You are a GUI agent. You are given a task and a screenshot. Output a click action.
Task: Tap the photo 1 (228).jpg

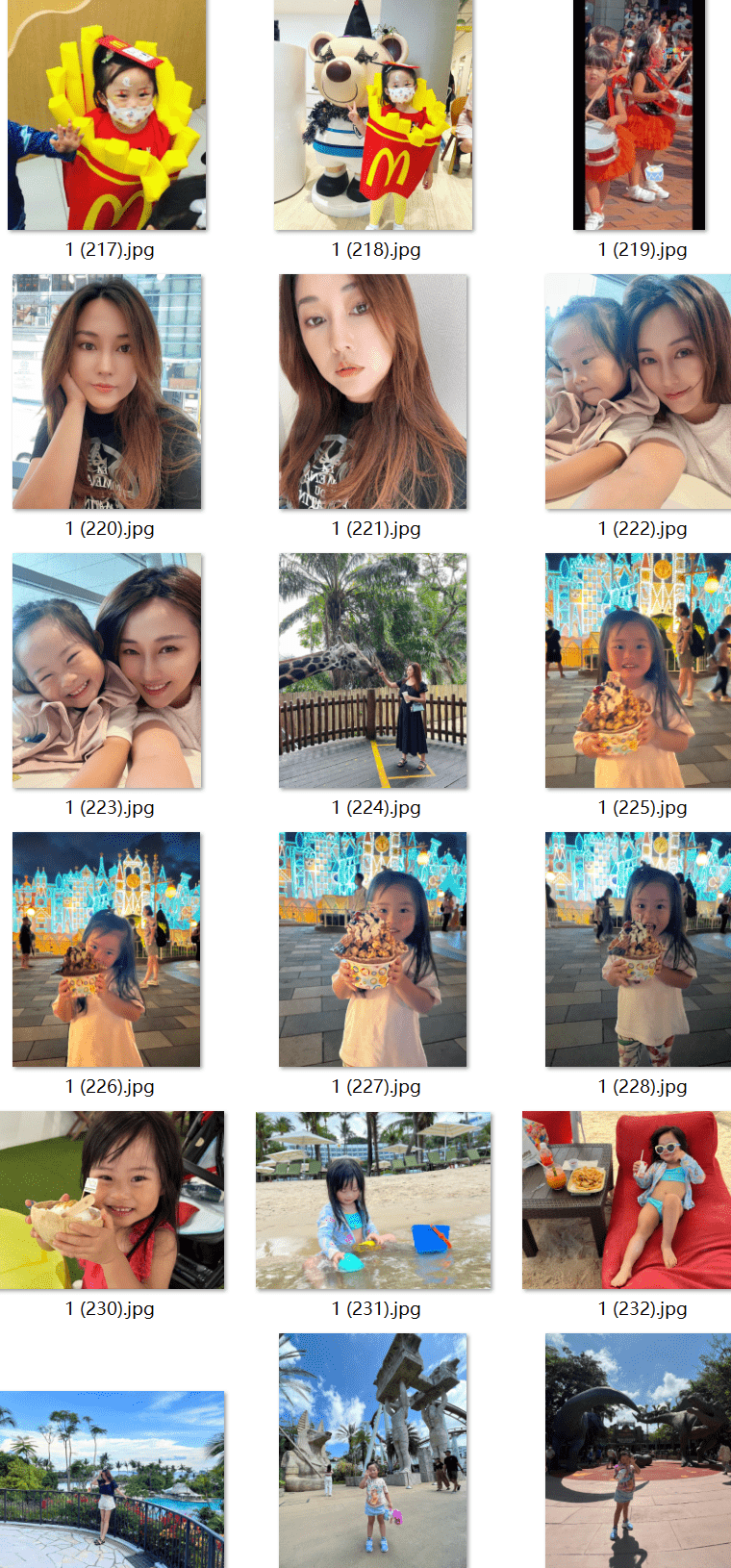[x=638, y=949]
